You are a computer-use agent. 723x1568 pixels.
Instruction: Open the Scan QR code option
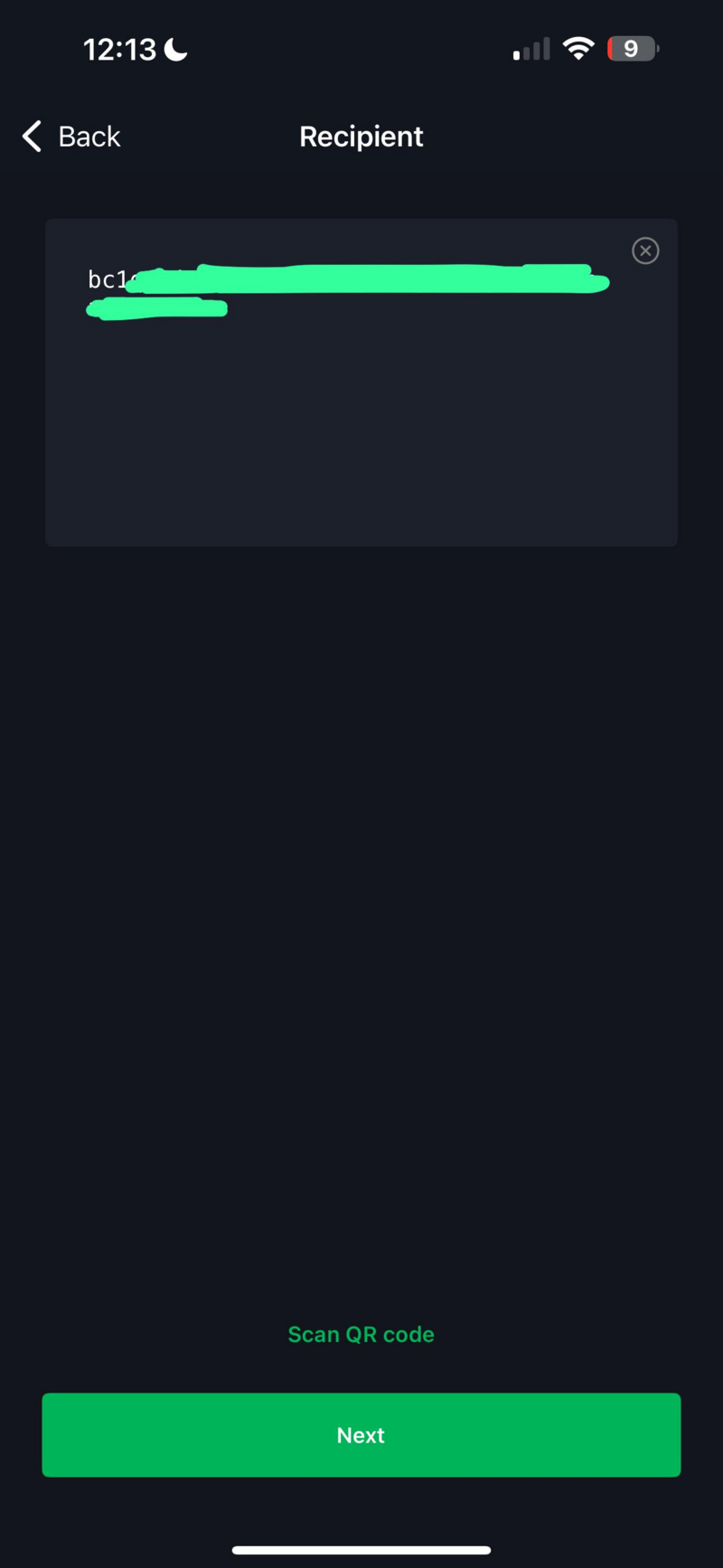(361, 1334)
